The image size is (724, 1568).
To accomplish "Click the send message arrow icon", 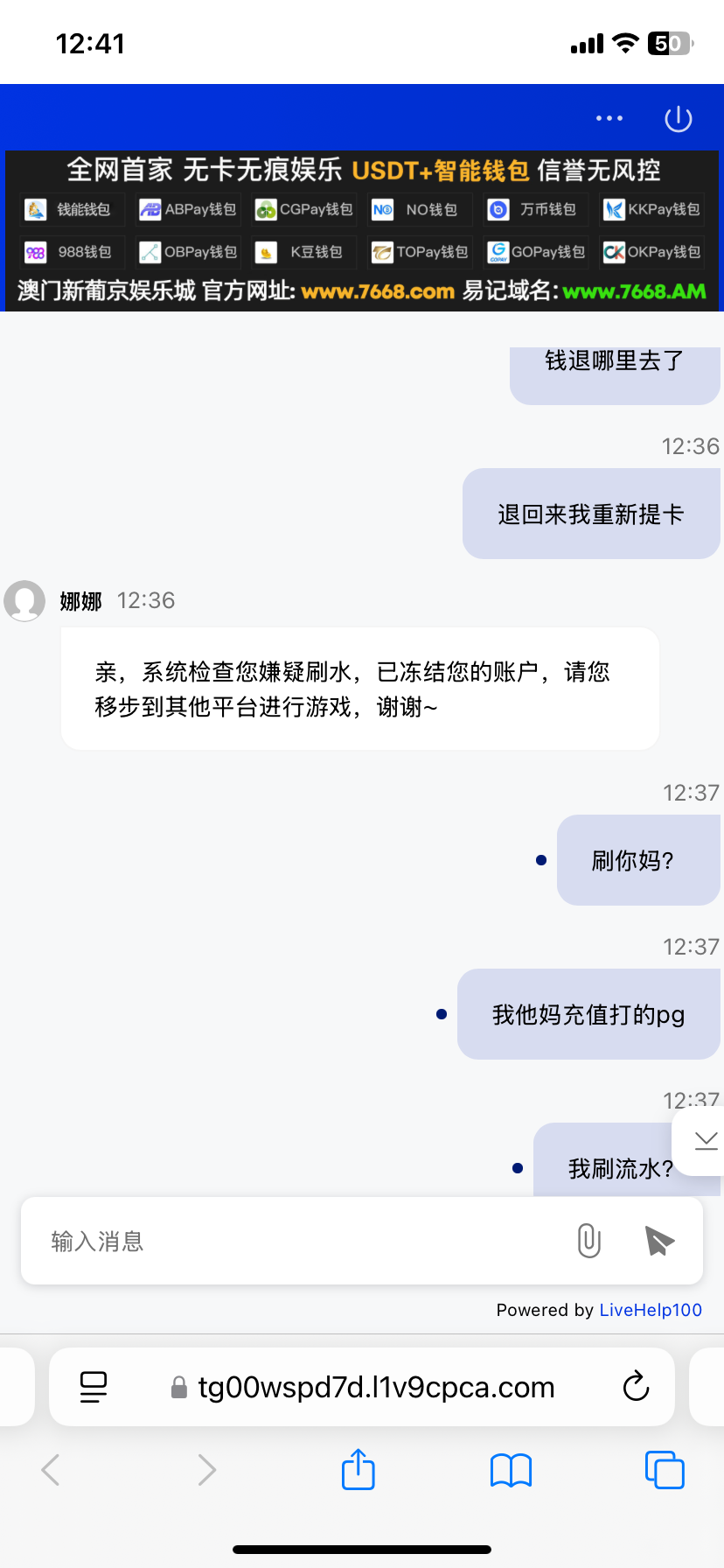I will point(658,1240).
